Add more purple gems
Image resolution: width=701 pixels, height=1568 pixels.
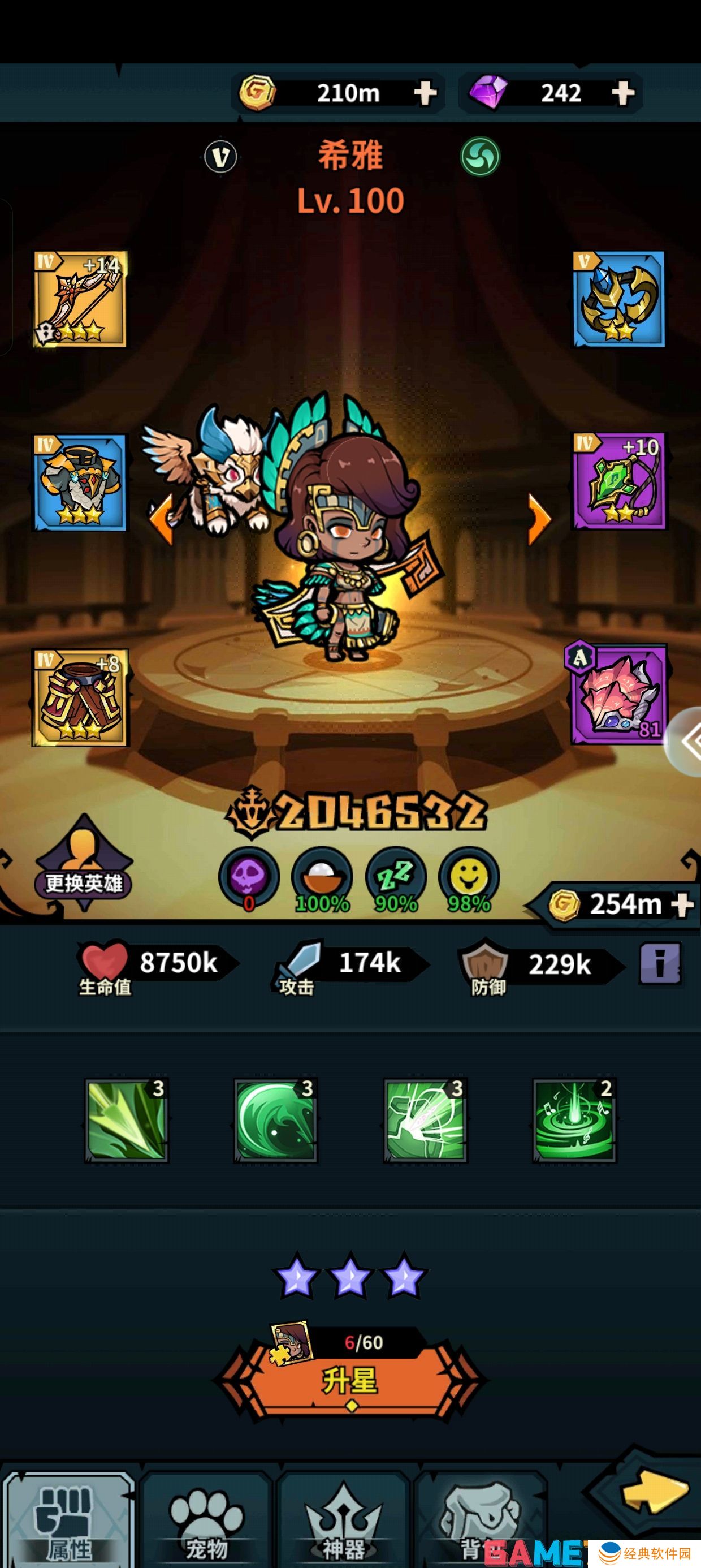pos(622,94)
